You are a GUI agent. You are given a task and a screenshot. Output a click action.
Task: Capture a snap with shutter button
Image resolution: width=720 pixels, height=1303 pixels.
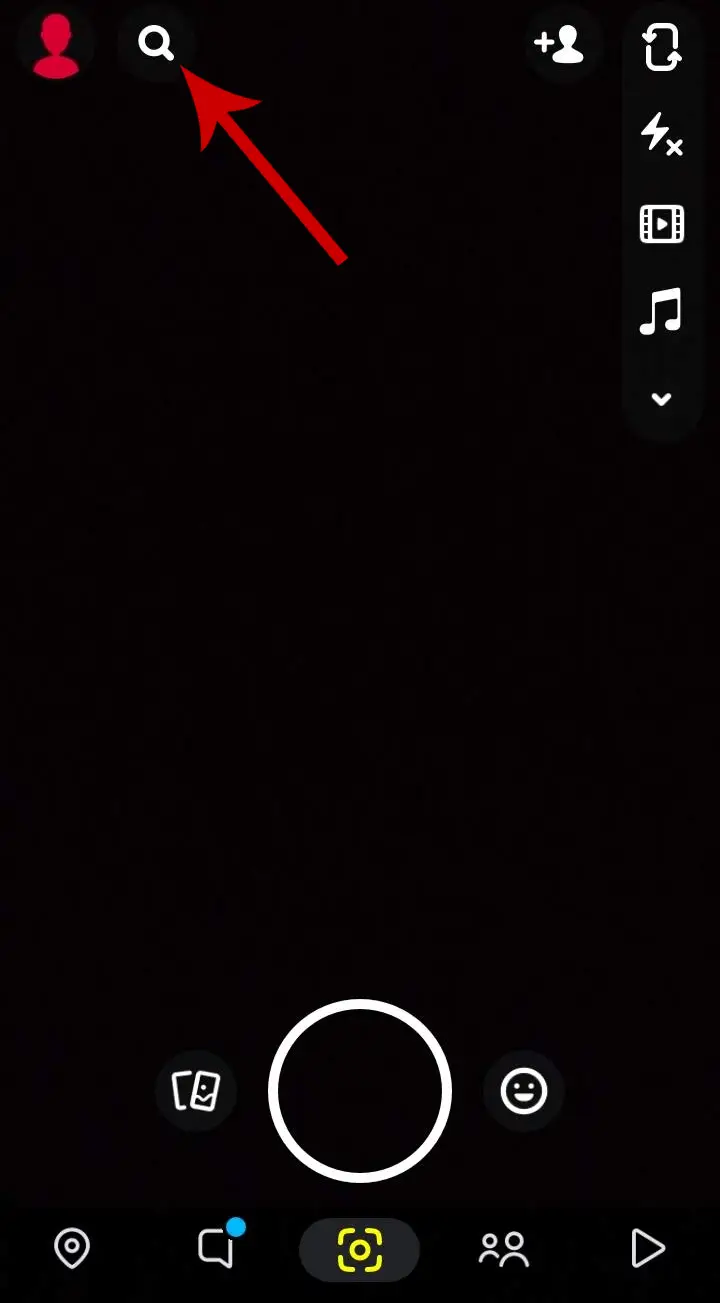point(360,1090)
